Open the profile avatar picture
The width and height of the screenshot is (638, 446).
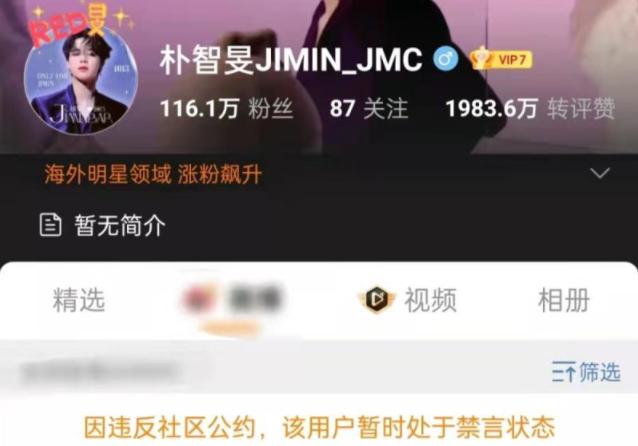coord(80,80)
